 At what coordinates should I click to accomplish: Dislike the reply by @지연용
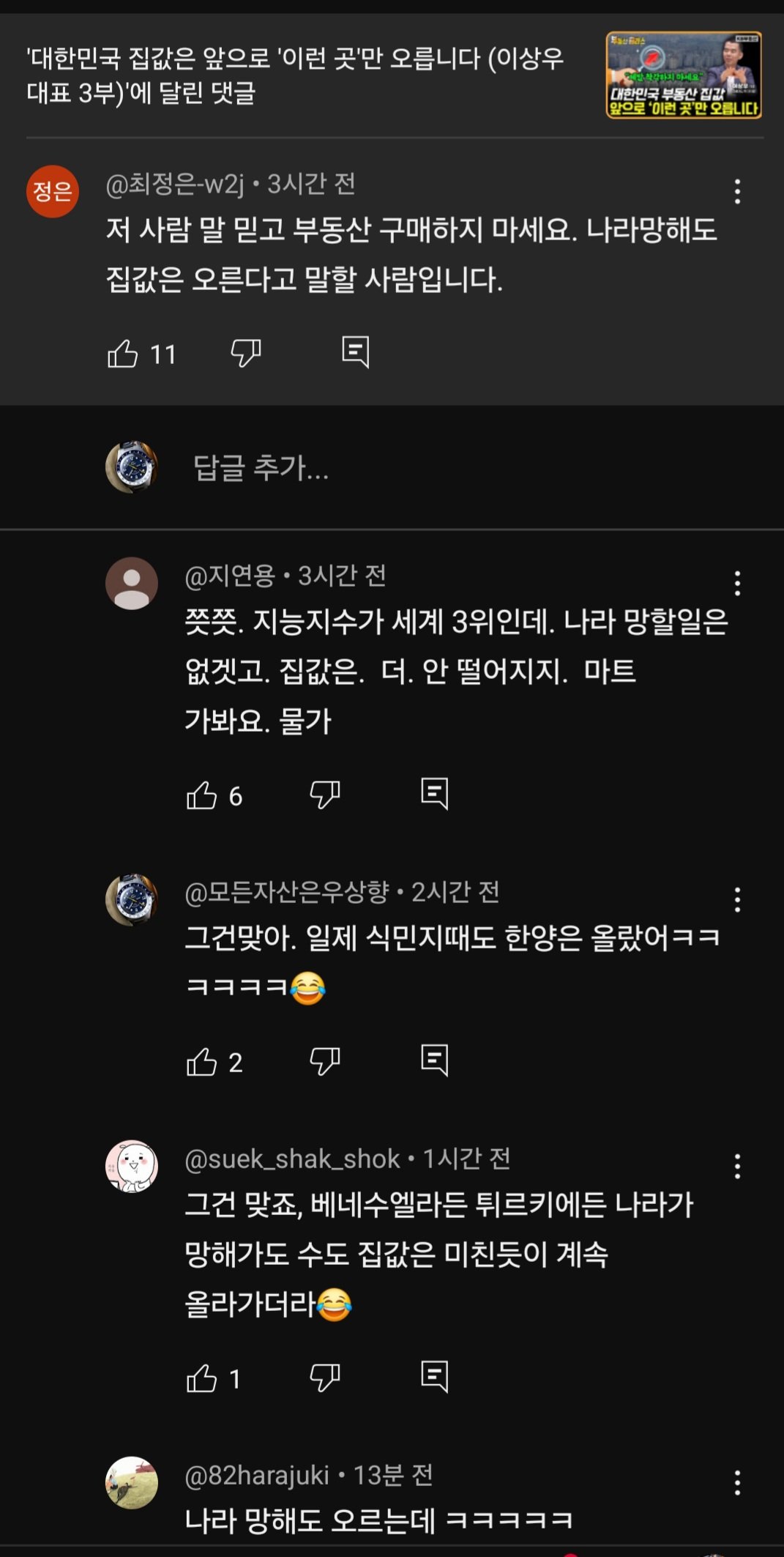pyautogui.click(x=324, y=795)
